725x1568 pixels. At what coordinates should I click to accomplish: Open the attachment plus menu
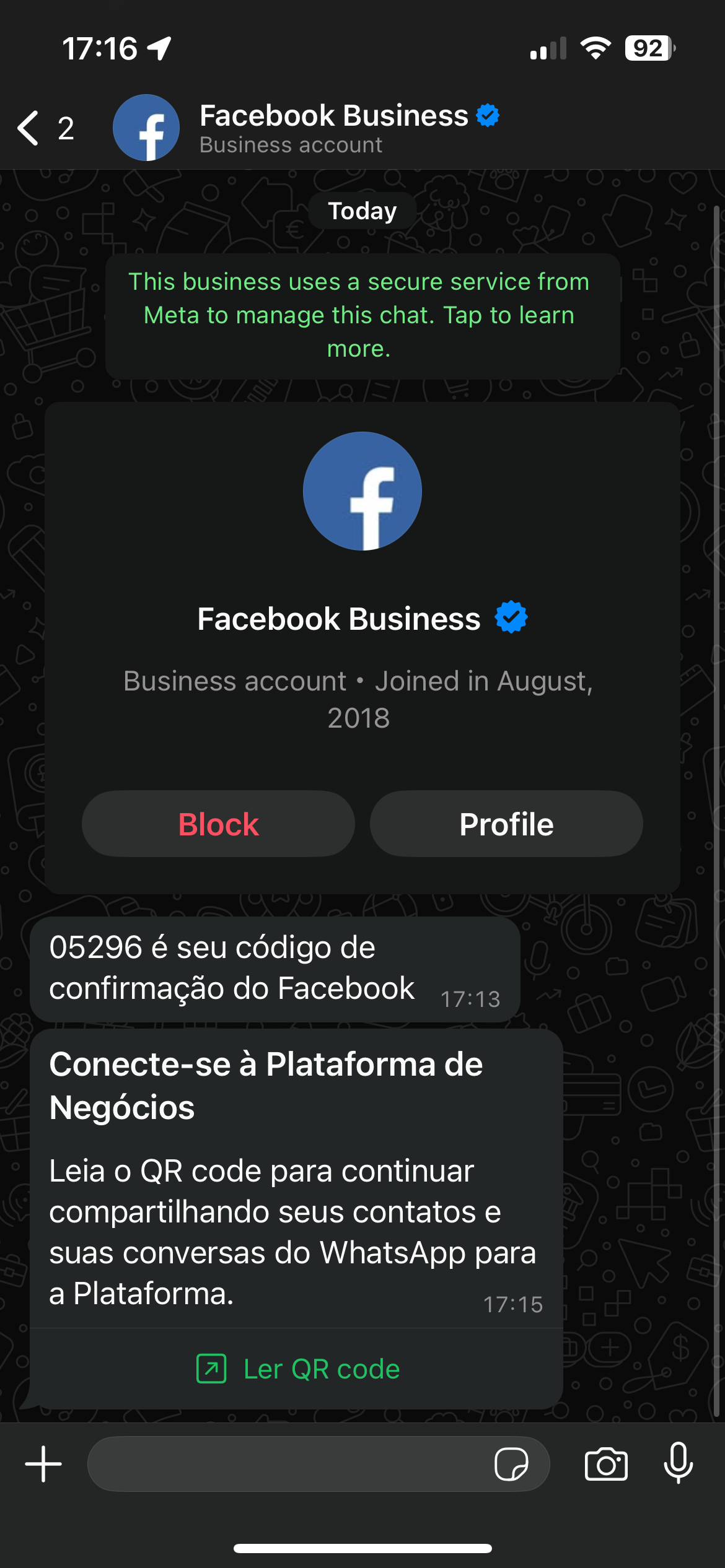[43, 1464]
